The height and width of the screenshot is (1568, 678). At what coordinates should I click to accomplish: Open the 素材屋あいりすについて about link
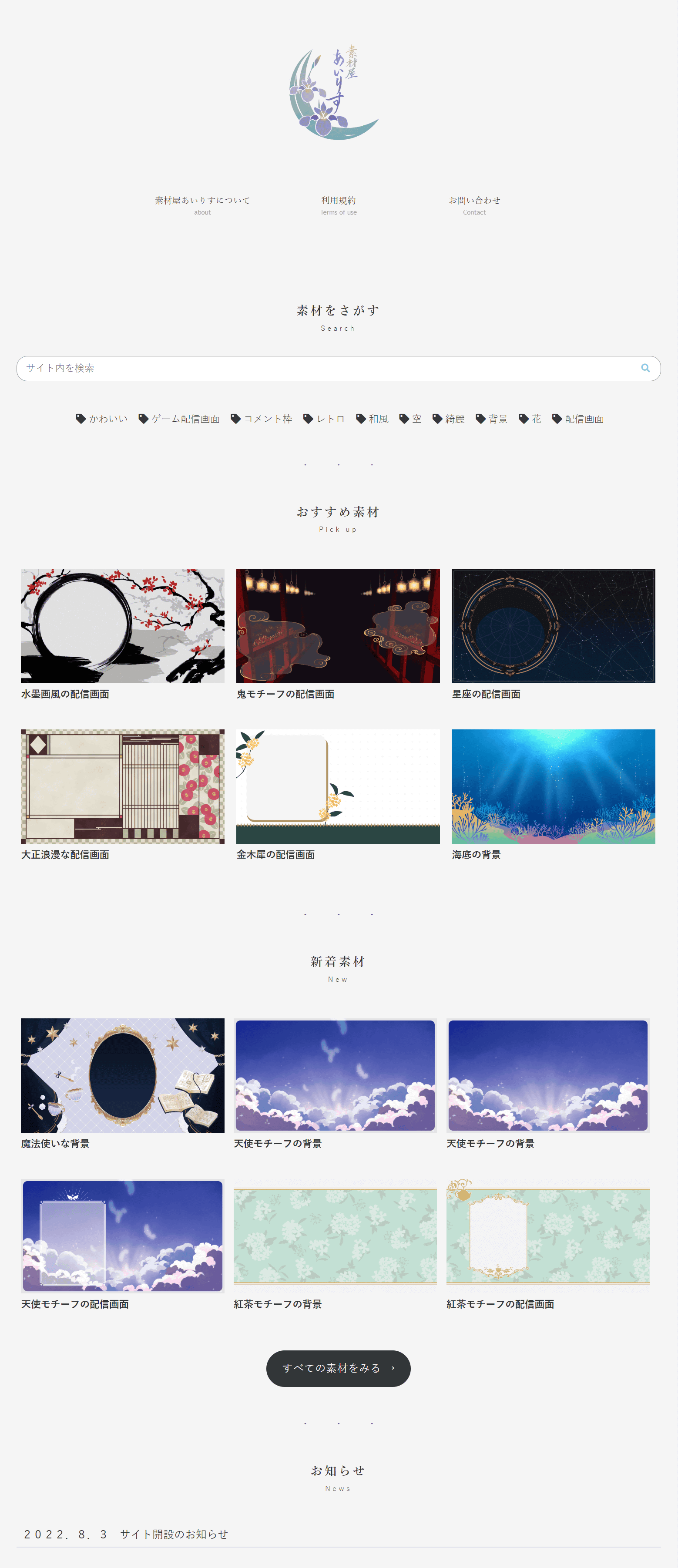202,205
